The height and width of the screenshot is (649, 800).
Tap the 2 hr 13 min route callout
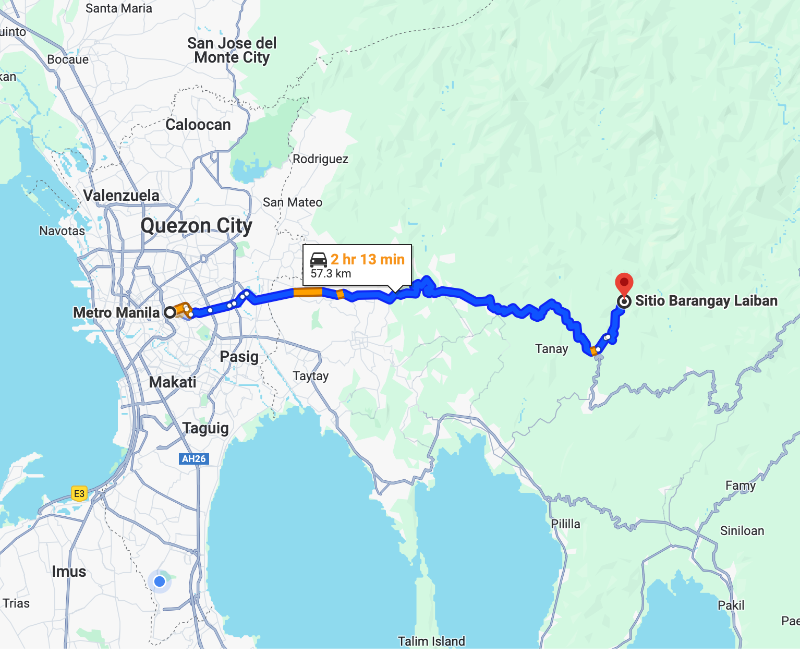pos(357,265)
